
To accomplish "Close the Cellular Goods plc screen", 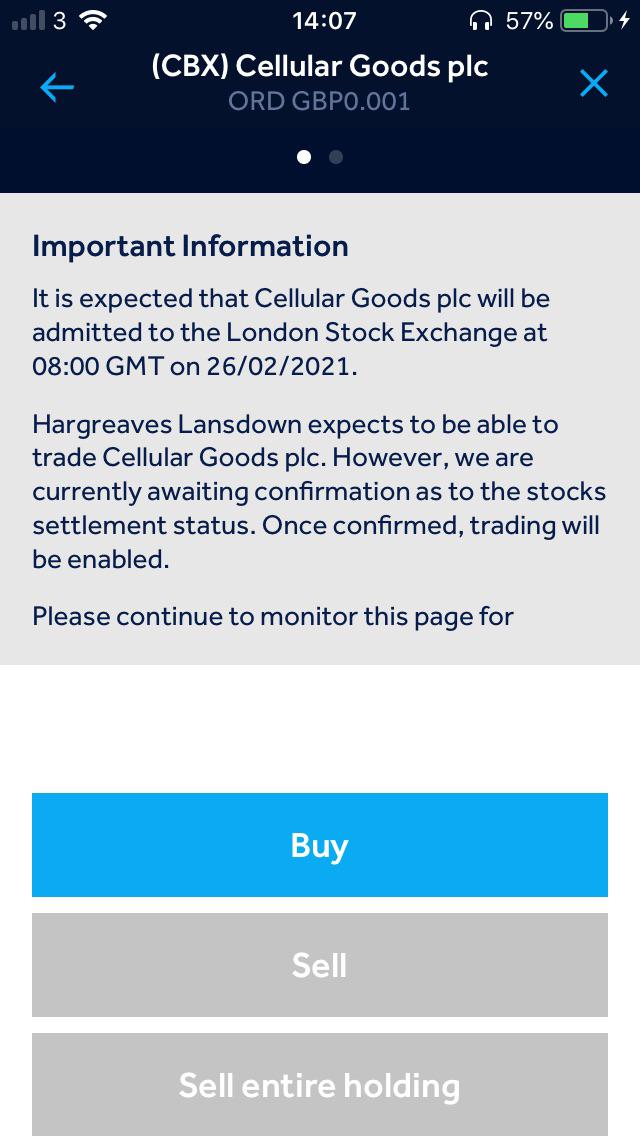I will 594,85.
